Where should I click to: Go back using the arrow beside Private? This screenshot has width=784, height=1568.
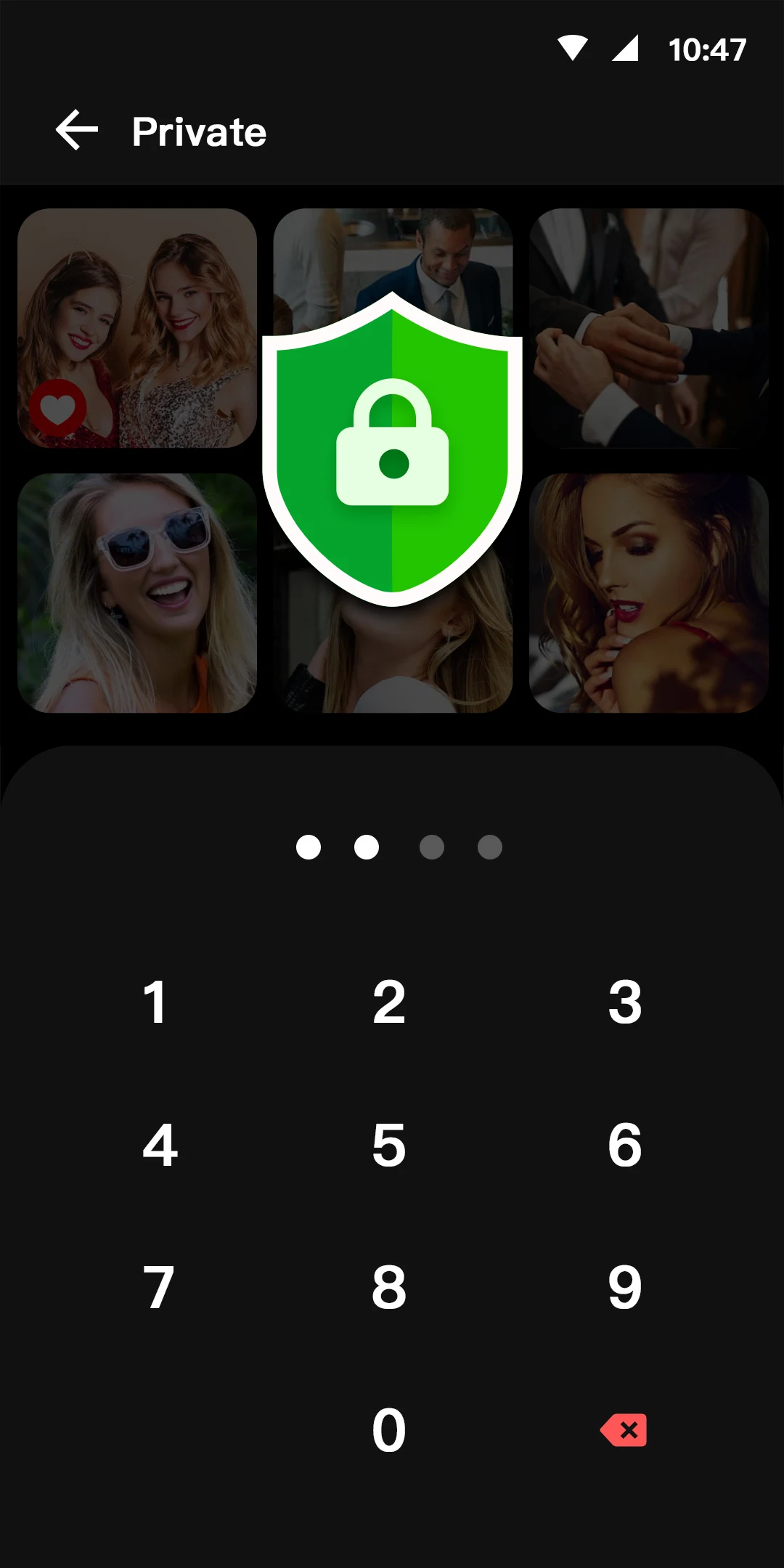(77, 130)
